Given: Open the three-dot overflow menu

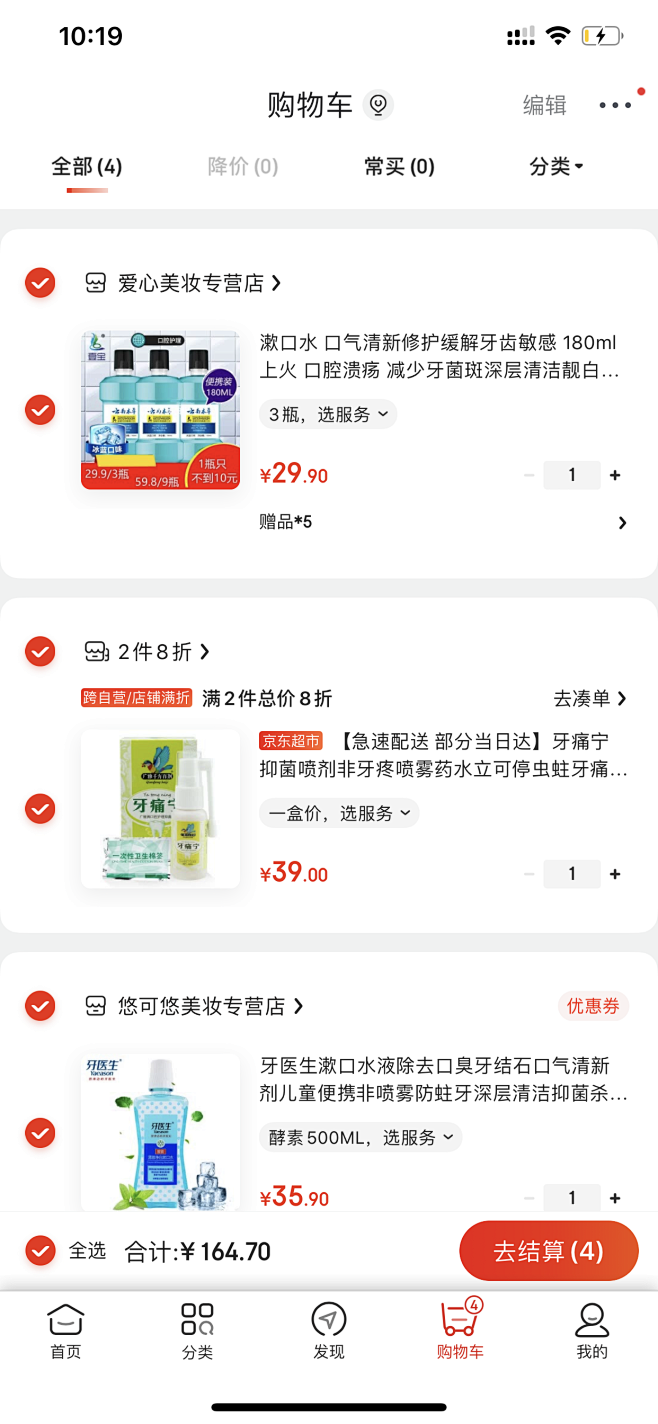Looking at the screenshot, I should (x=615, y=106).
